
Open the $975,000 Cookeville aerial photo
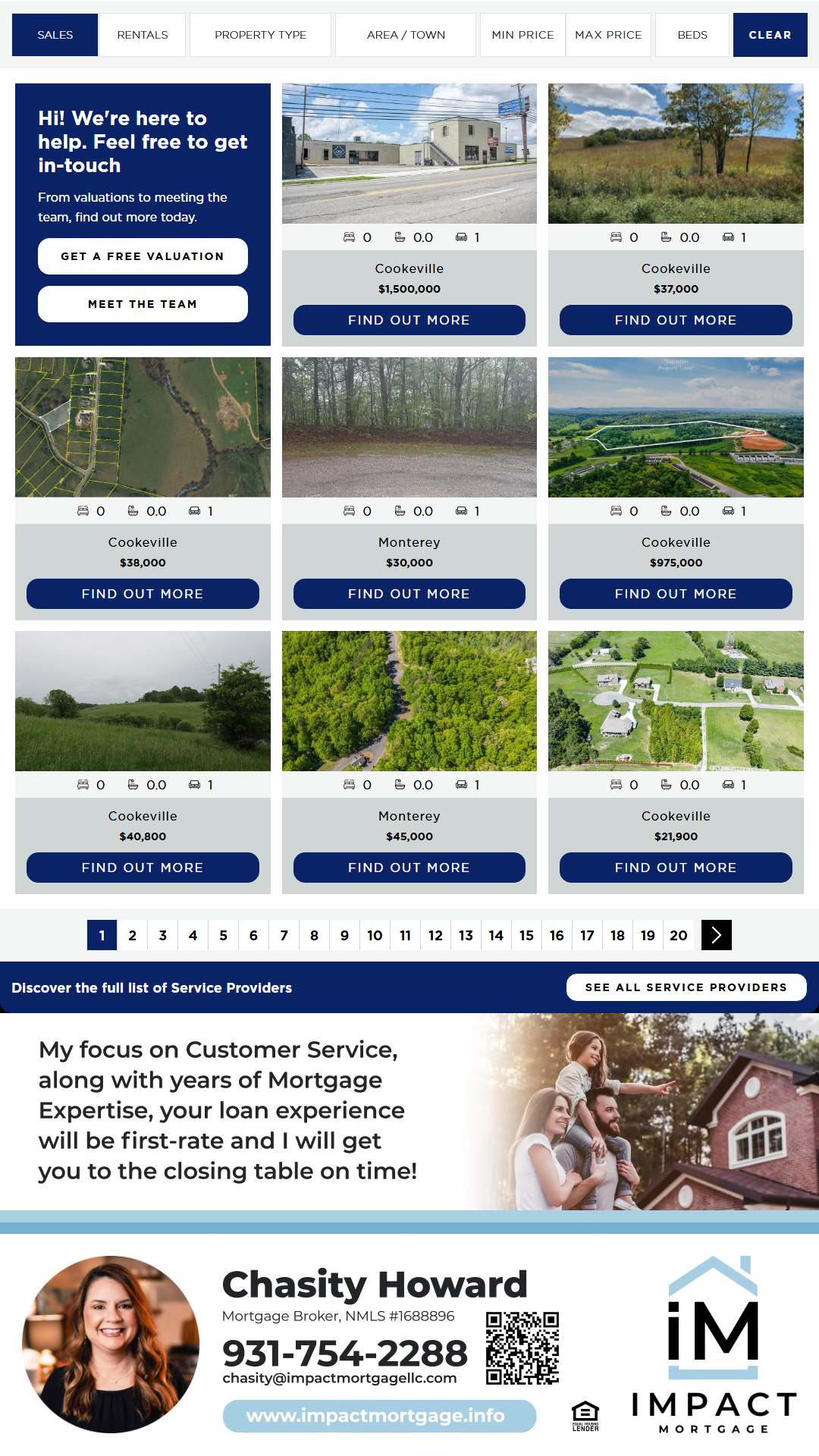click(676, 427)
